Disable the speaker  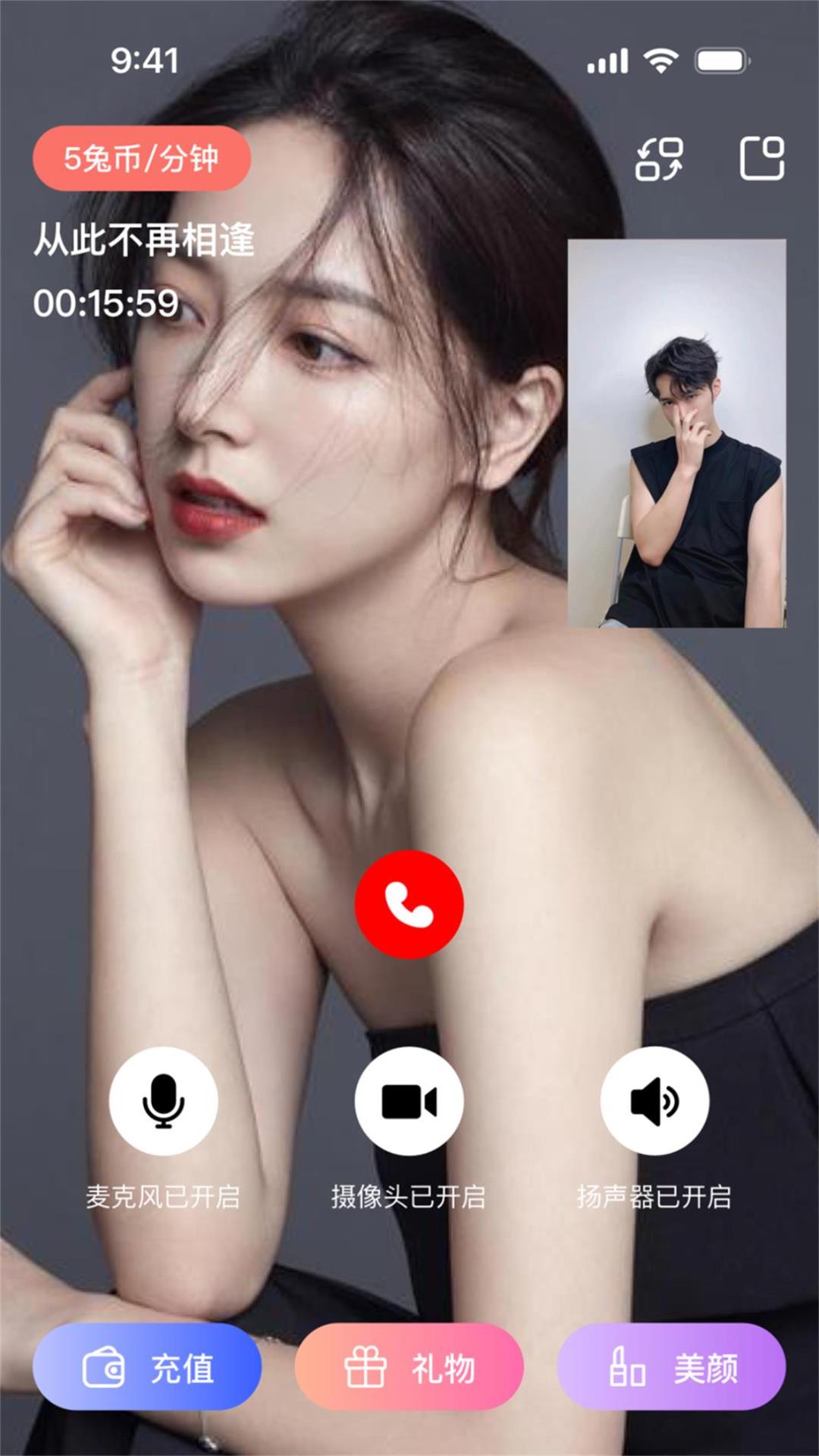(x=654, y=1101)
